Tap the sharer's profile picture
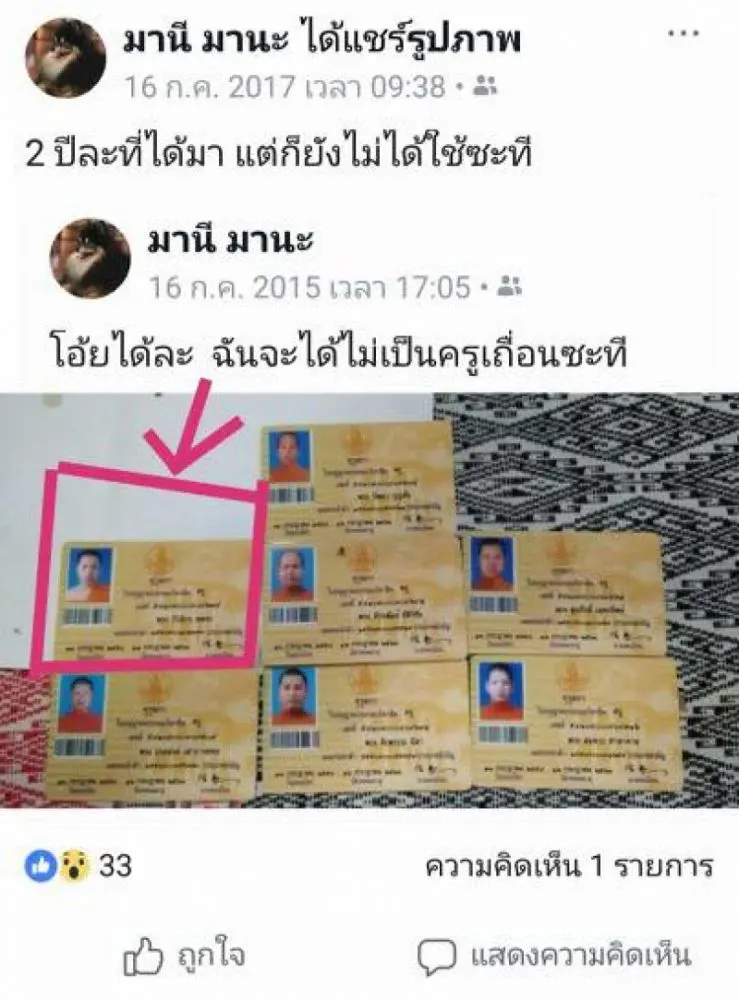 pyautogui.click(x=64, y=58)
